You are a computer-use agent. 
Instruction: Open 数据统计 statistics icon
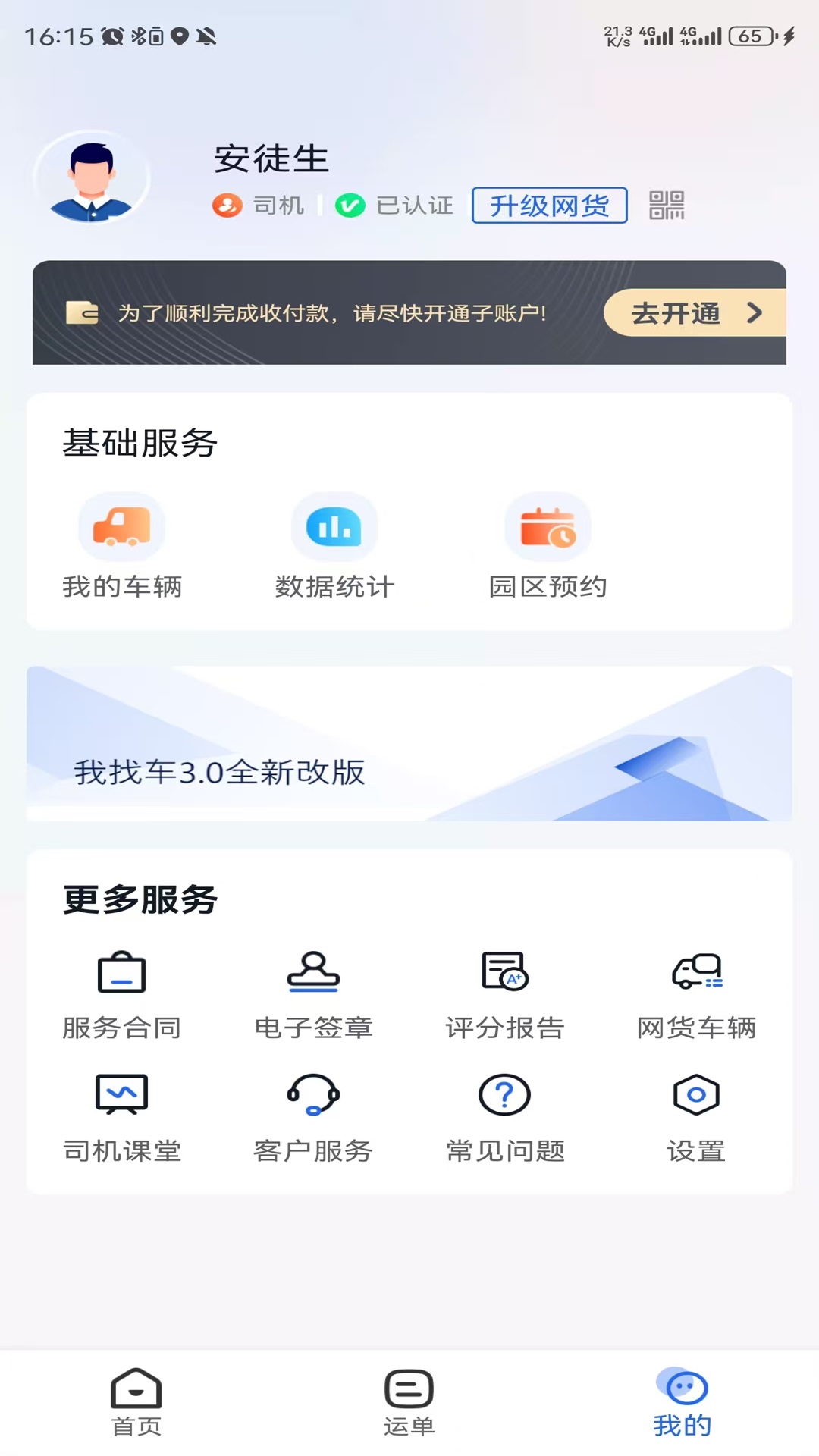[334, 527]
